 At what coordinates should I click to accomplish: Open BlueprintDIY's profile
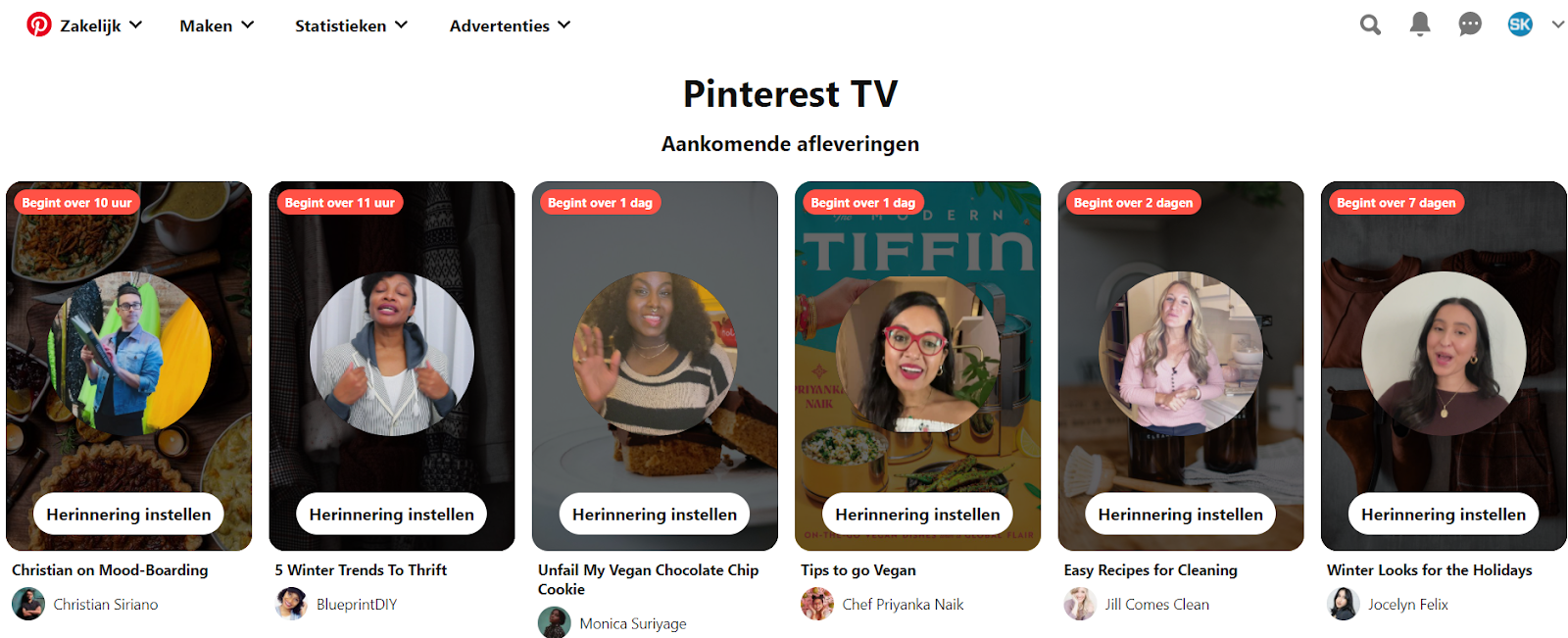356,604
